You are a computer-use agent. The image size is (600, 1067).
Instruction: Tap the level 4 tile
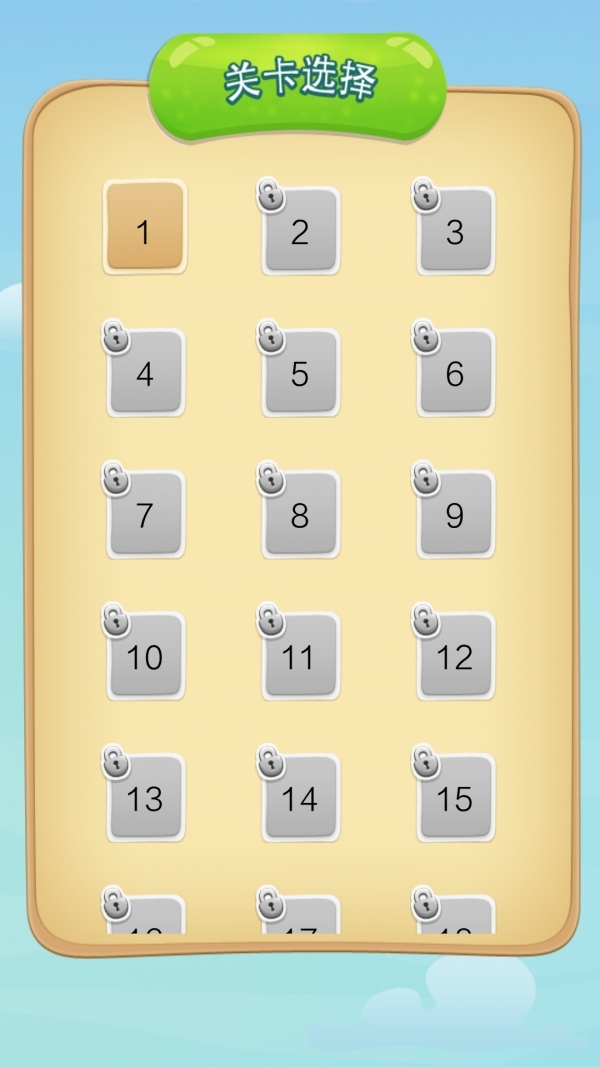(x=145, y=373)
